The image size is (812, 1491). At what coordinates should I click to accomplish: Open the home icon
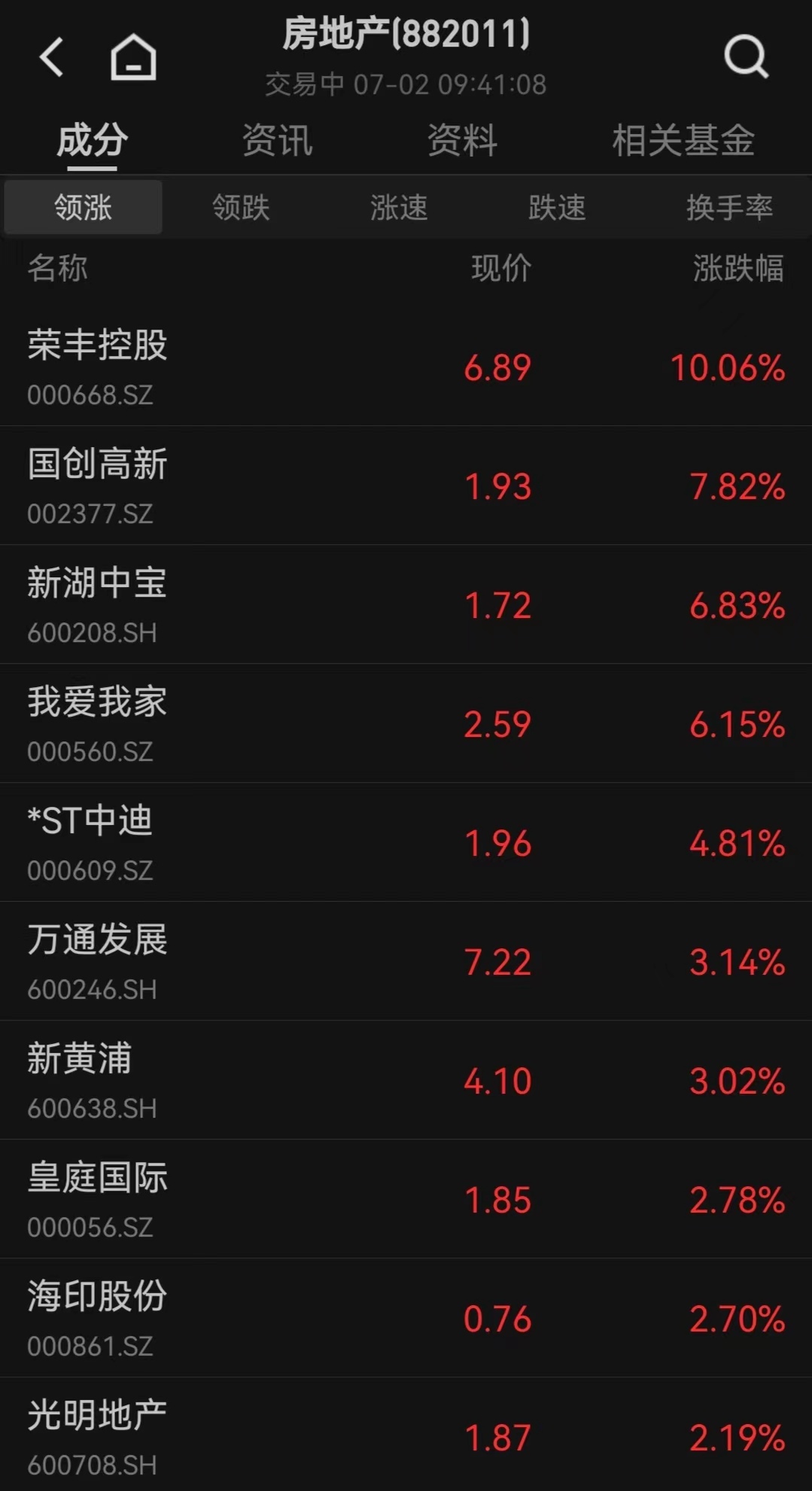click(x=133, y=57)
